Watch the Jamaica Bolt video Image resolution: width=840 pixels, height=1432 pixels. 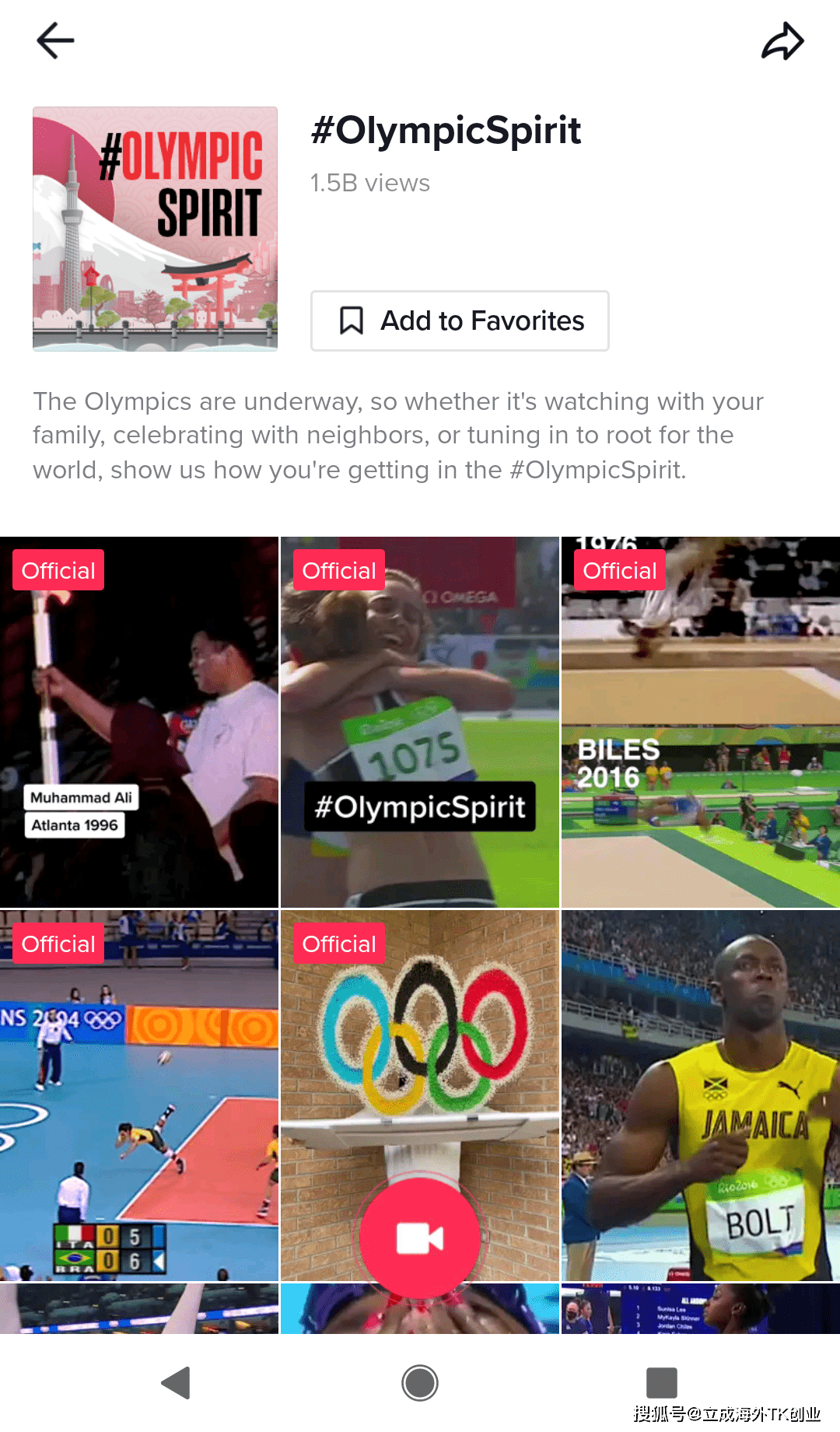point(700,1097)
